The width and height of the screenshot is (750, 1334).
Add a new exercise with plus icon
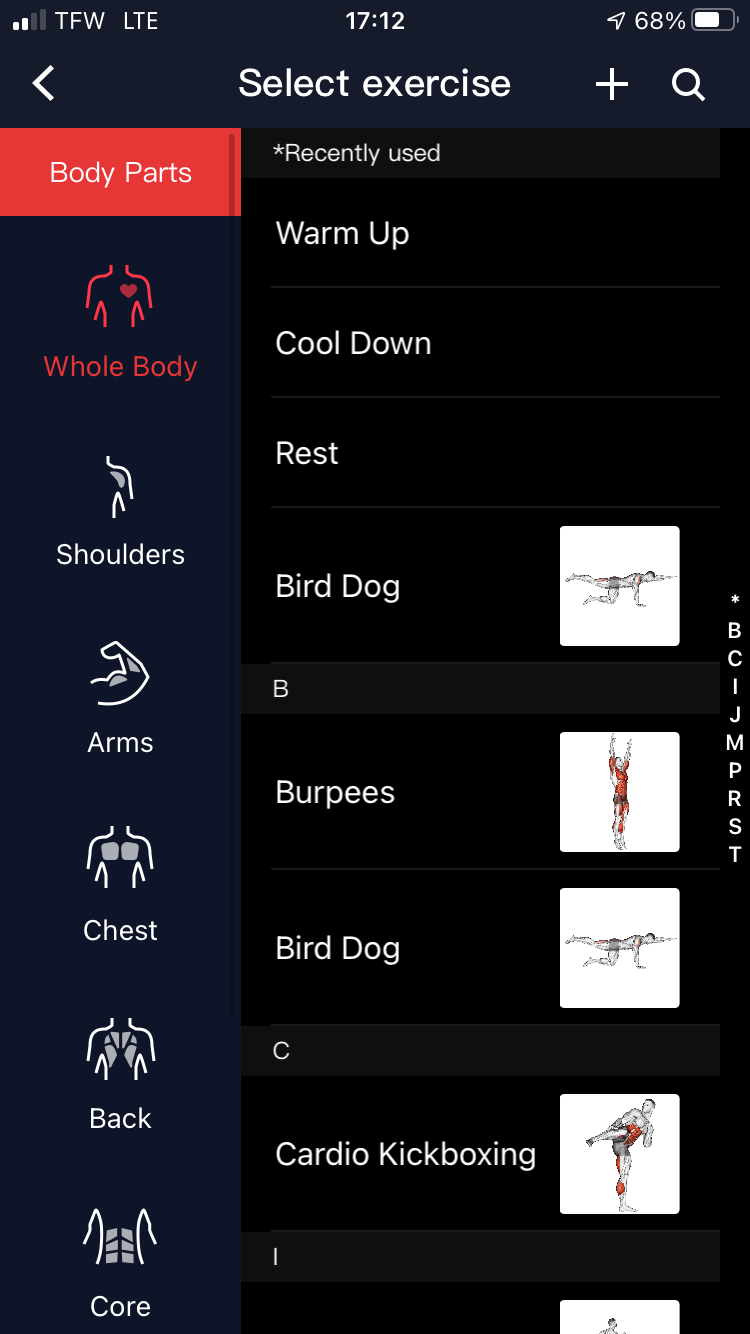pos(612,85)
